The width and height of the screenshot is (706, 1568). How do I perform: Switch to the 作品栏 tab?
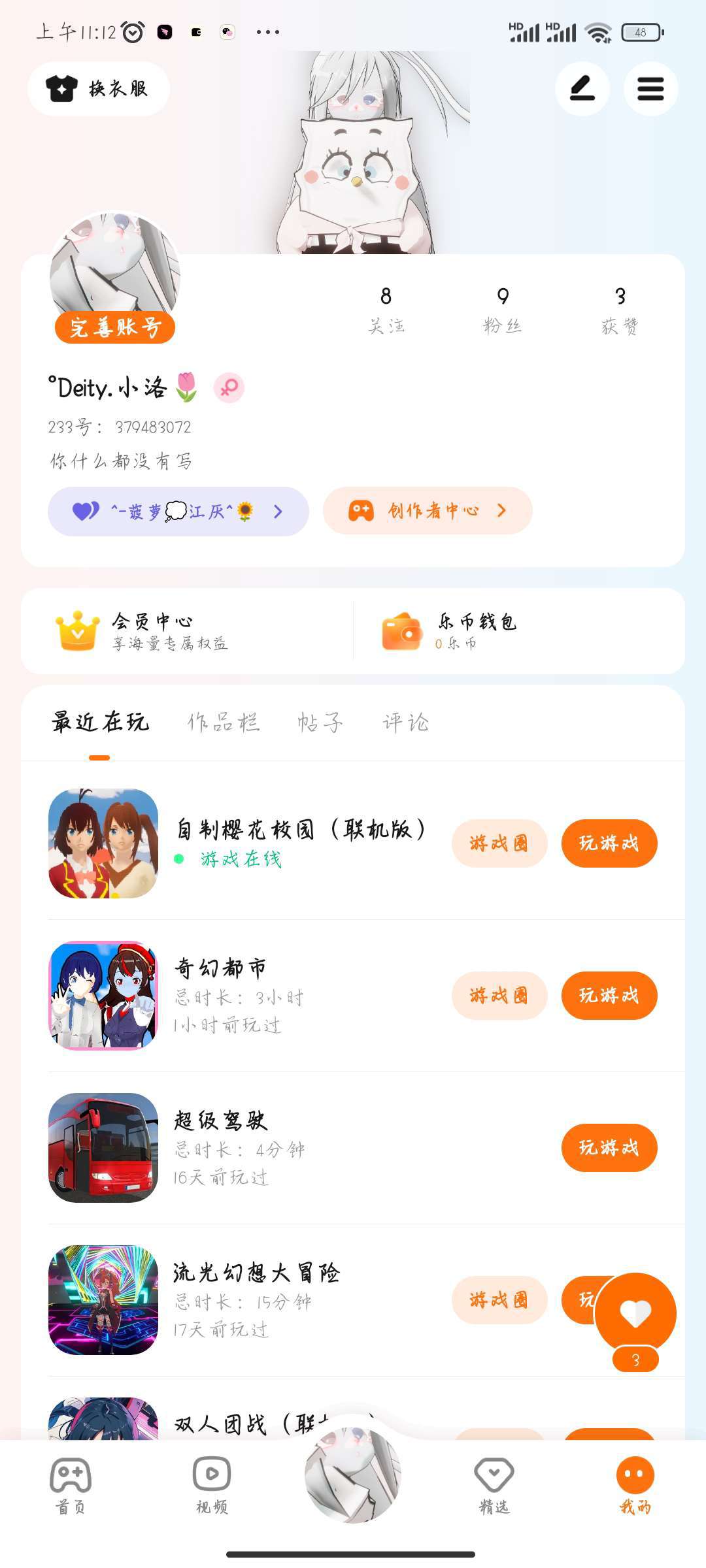224,723
